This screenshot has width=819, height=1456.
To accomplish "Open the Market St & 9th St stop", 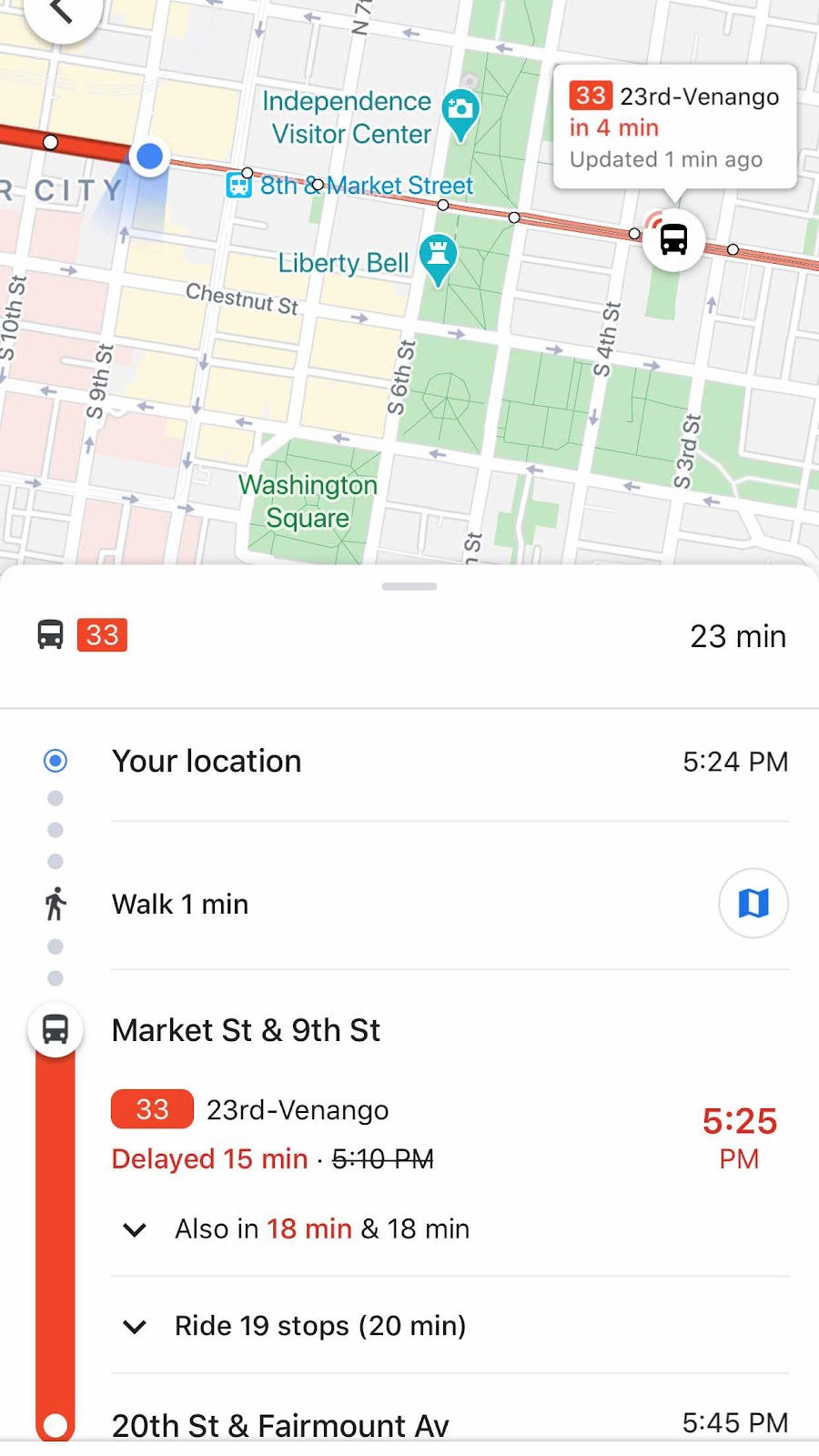I will (246, 1030).
